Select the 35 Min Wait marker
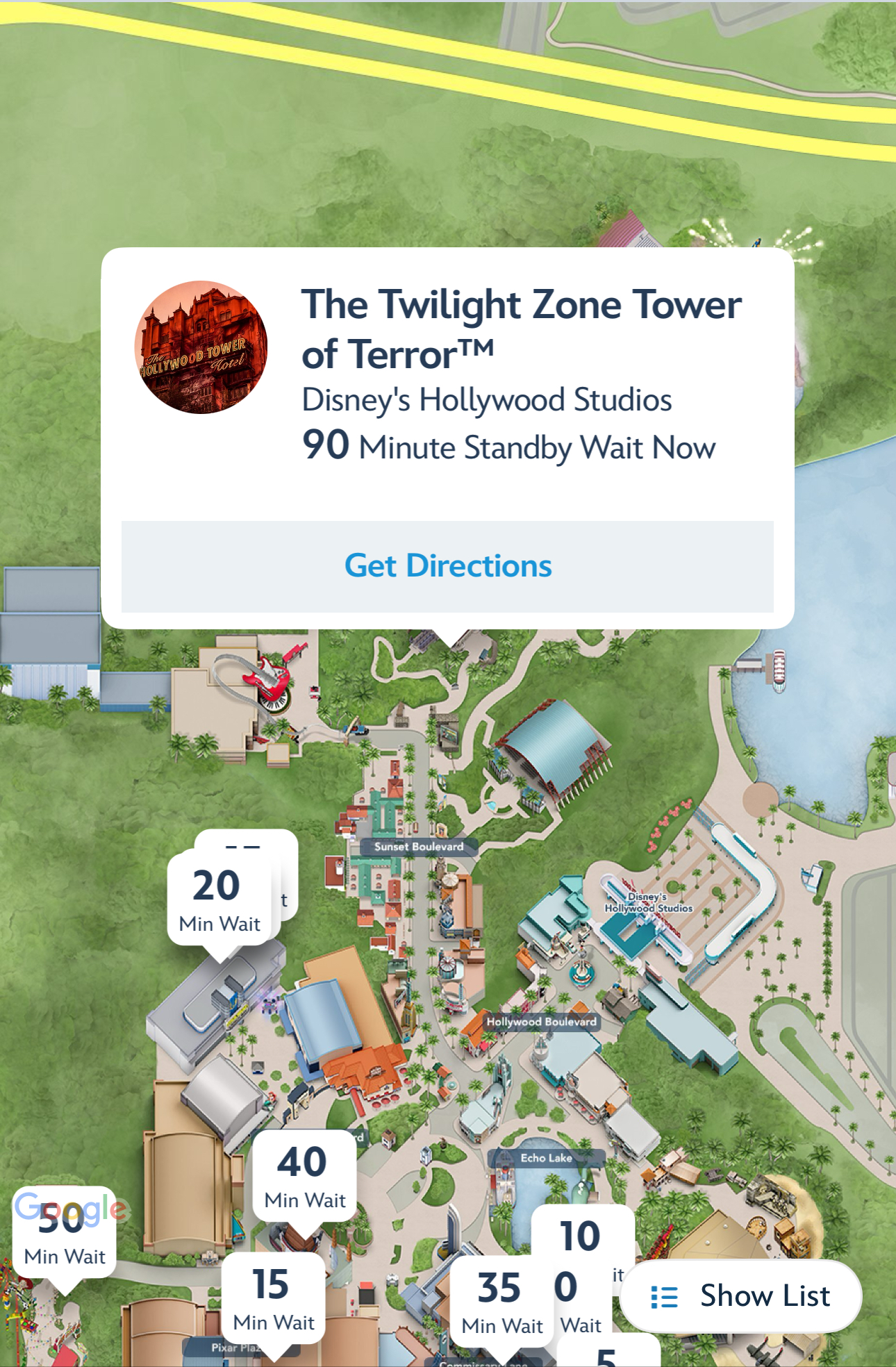The width and height of the screenshot is (896, 1367). (500, 1300)
